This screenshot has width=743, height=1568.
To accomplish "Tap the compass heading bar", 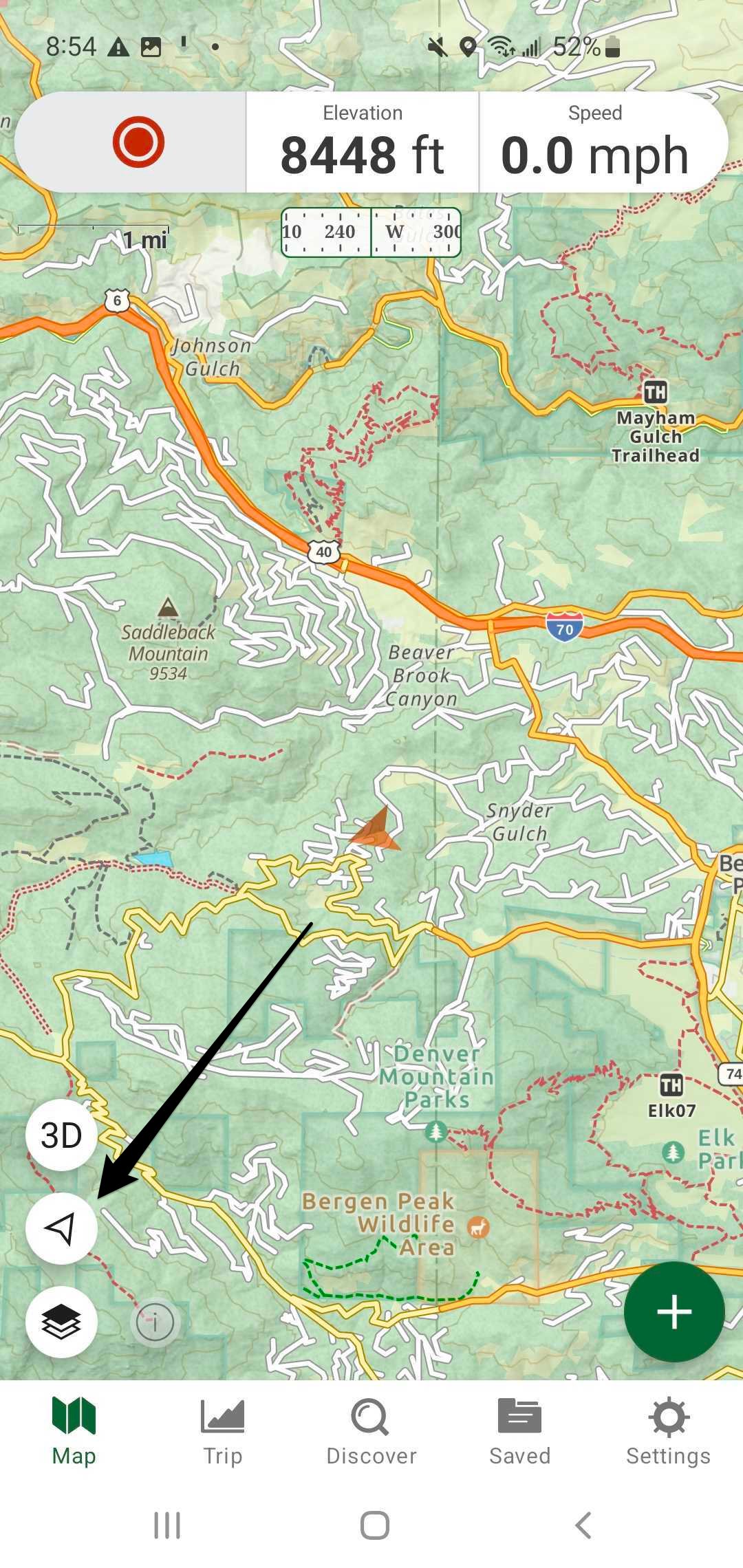I will click(371, 232).
